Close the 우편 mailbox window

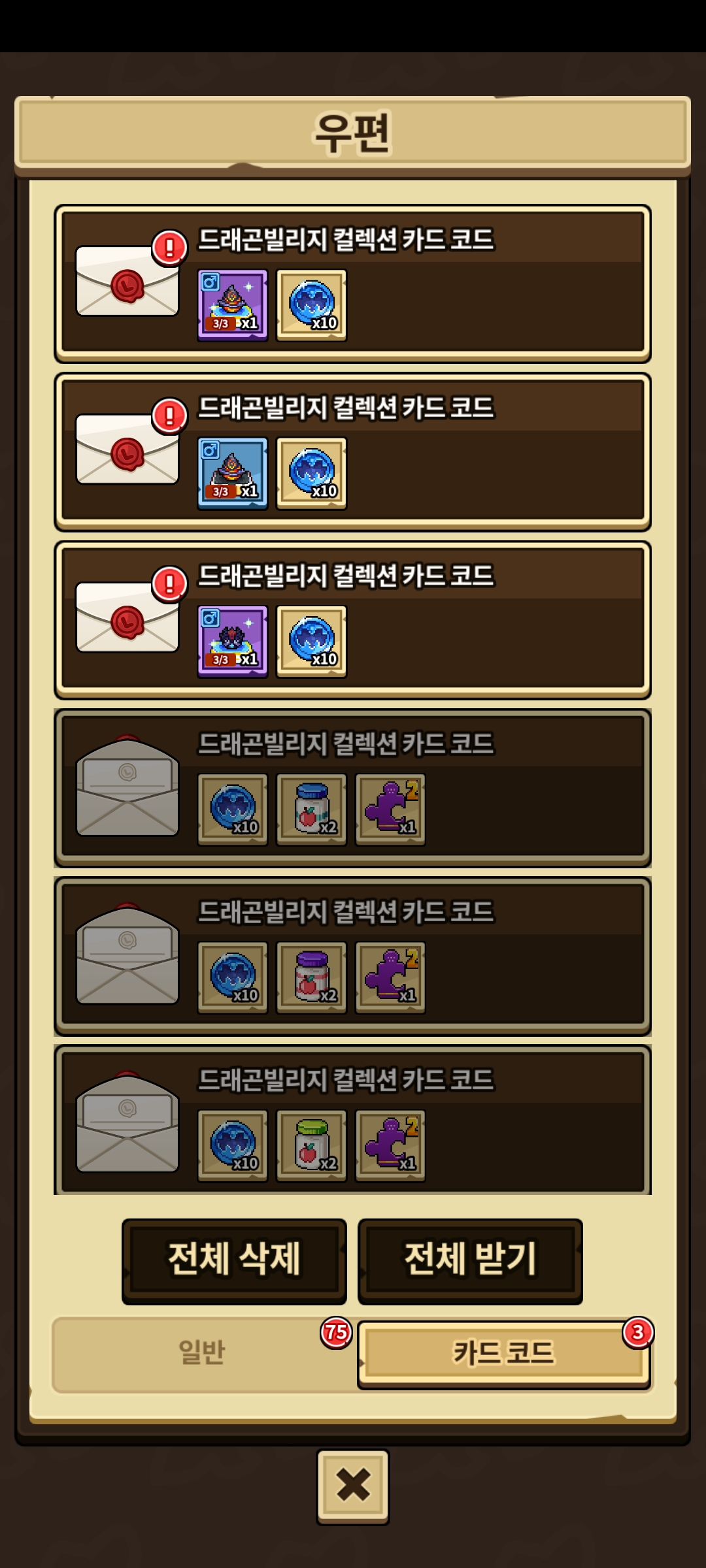353,1485
